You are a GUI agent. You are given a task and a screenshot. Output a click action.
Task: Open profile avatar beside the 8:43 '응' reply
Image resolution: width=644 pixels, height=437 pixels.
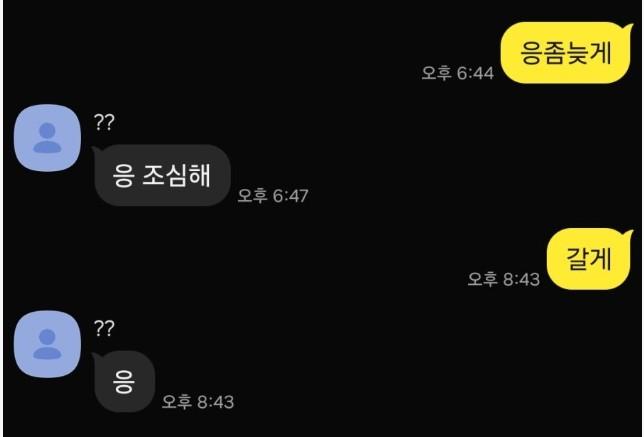coord(46,343)
